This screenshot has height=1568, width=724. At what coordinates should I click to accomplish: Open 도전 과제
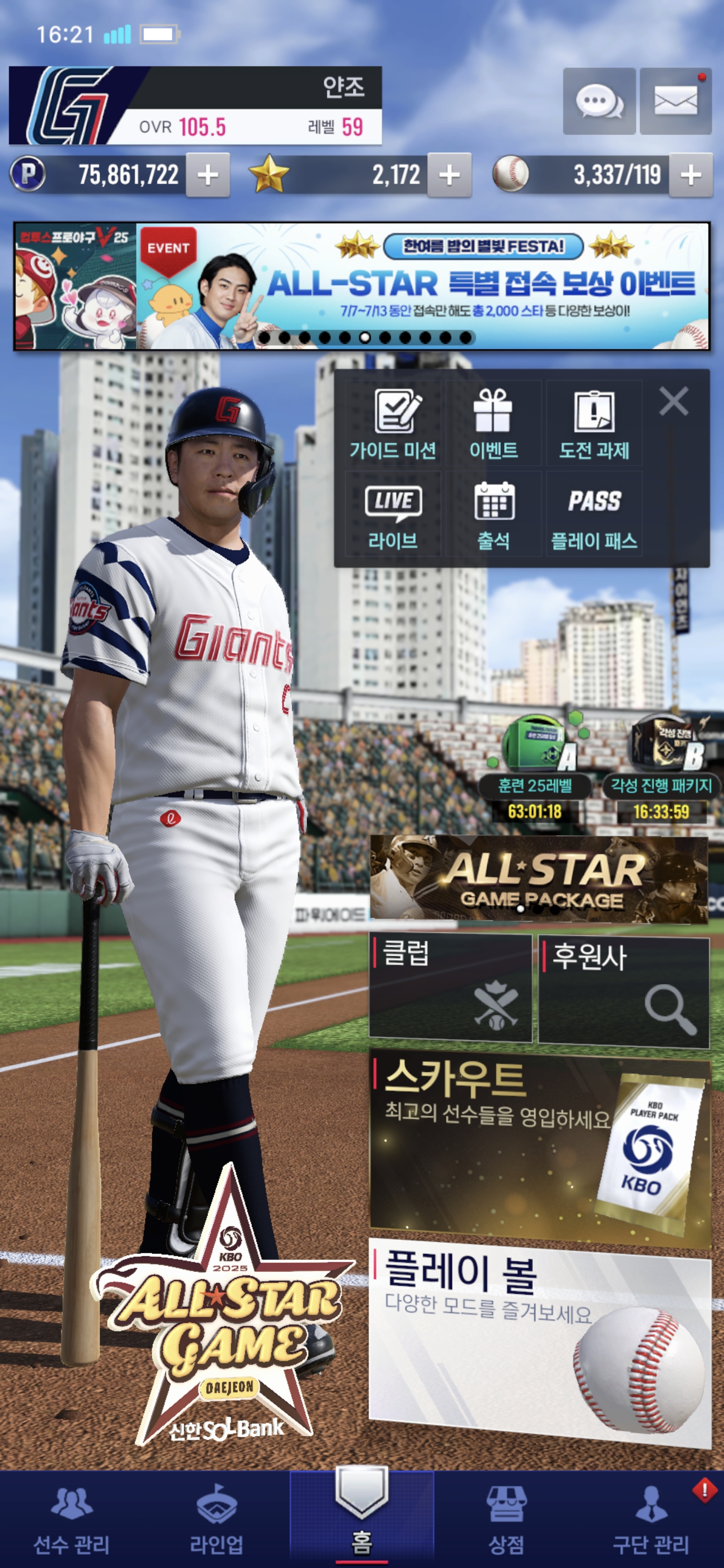pos(594,424)
